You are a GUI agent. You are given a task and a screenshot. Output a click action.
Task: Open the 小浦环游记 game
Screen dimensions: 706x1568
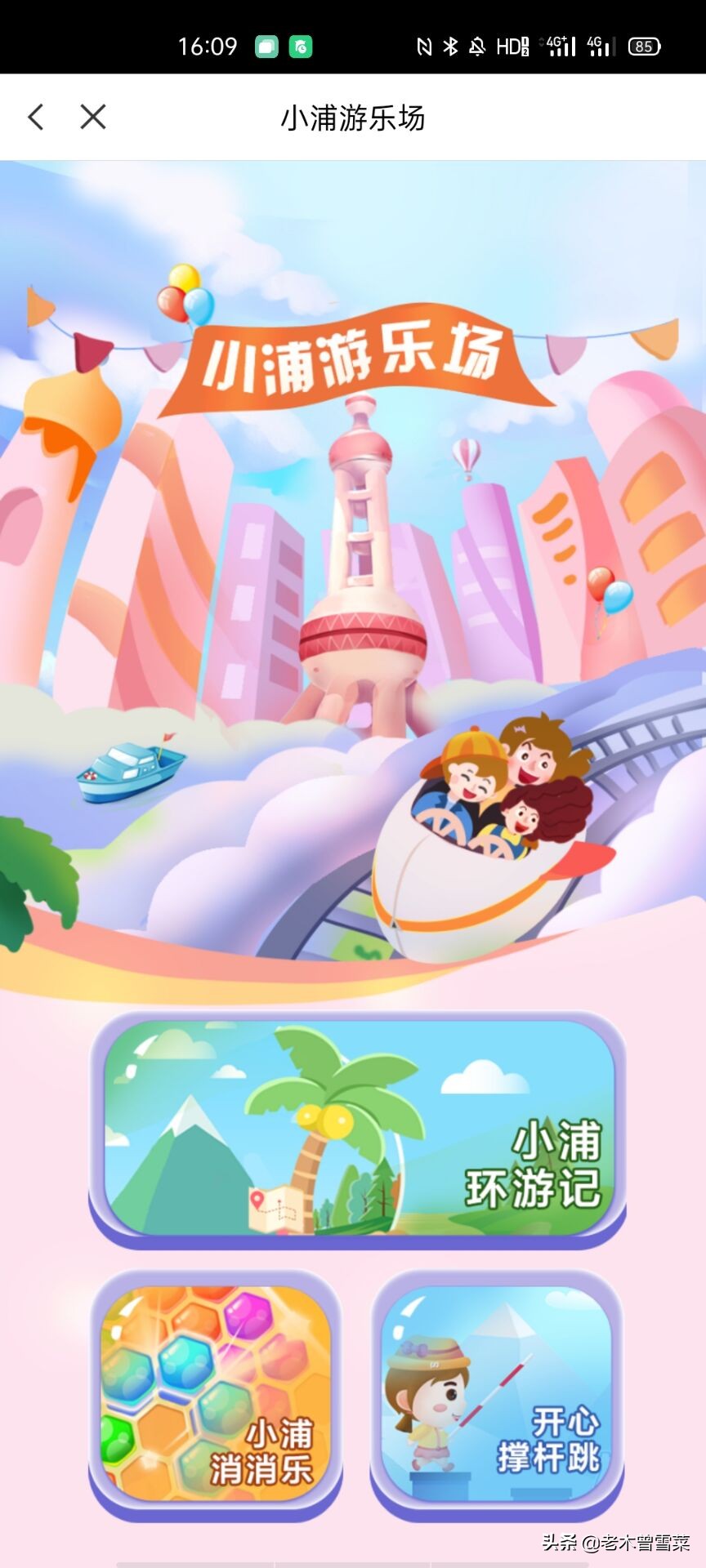(x=358, y=1127)
